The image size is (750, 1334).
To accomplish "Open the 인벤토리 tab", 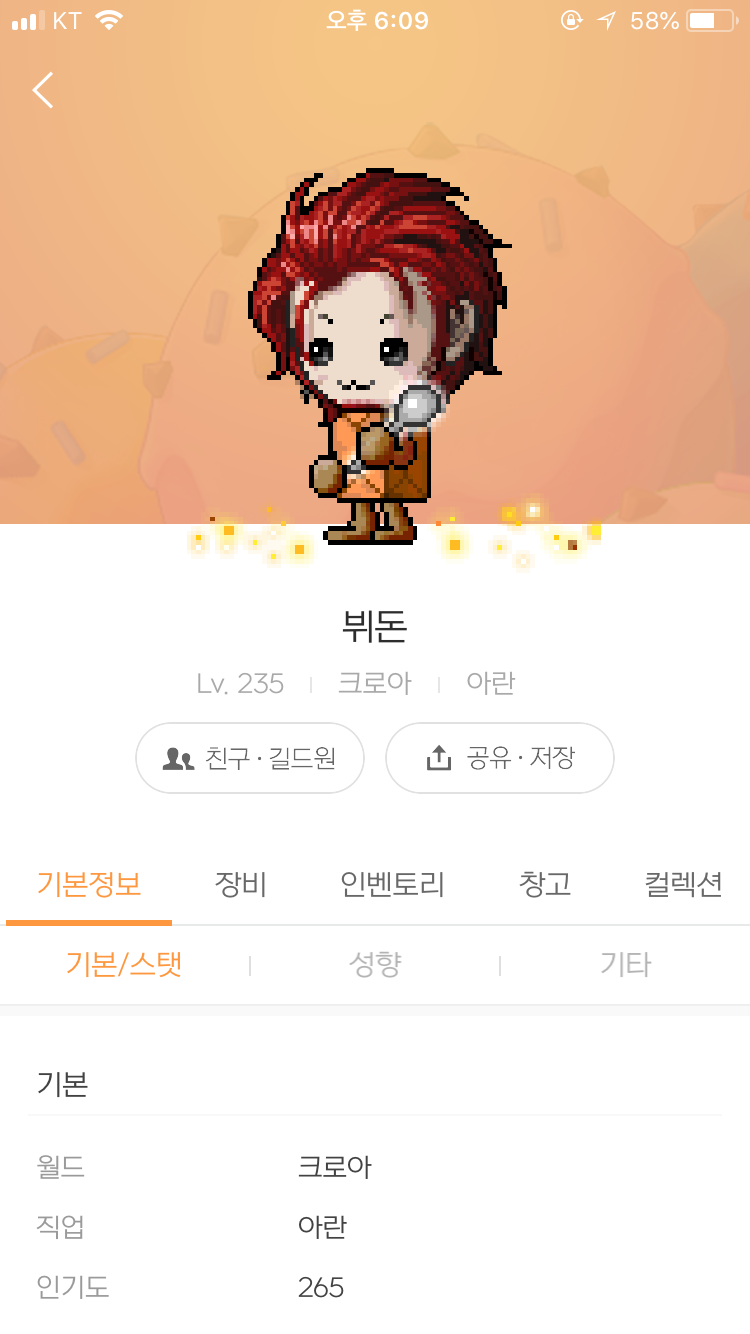I will 392,884.
